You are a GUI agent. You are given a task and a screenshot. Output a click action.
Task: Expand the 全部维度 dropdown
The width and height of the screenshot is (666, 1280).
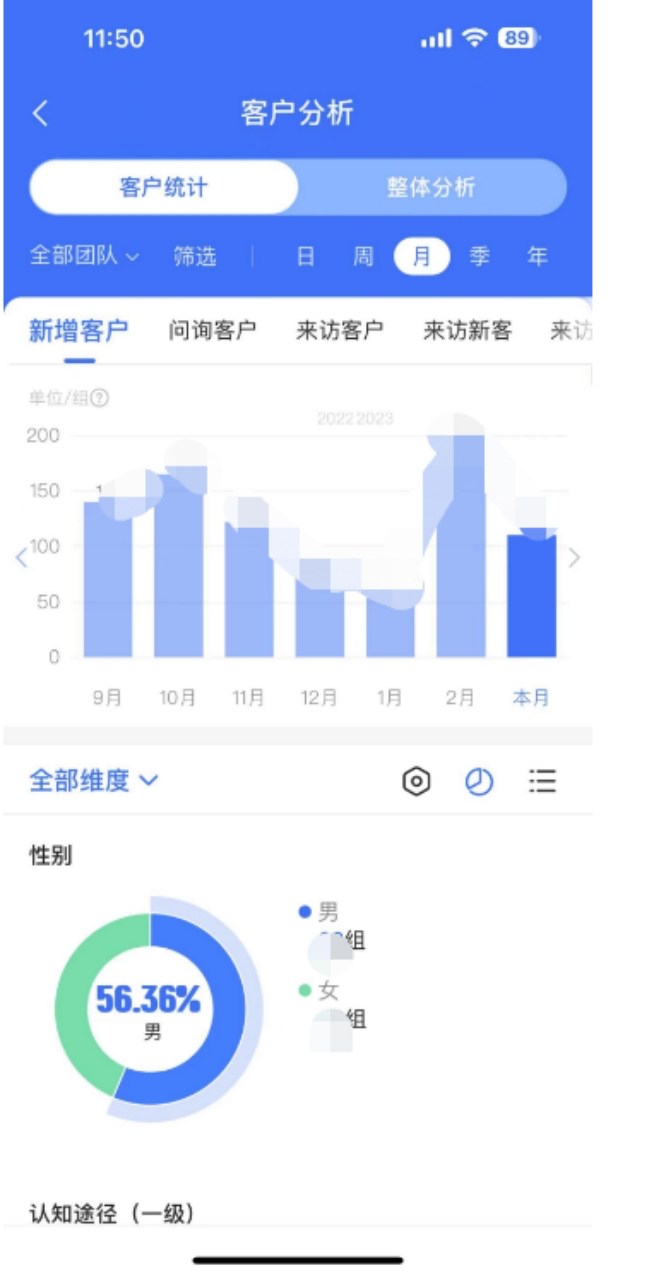click(x=94, y=781)
